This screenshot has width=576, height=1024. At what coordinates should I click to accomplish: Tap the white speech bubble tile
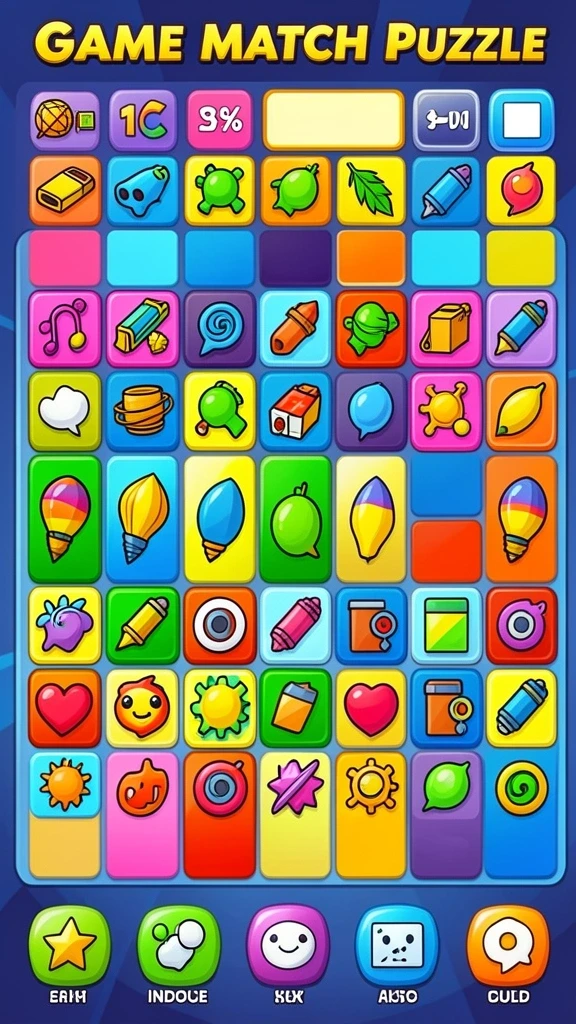65,411
